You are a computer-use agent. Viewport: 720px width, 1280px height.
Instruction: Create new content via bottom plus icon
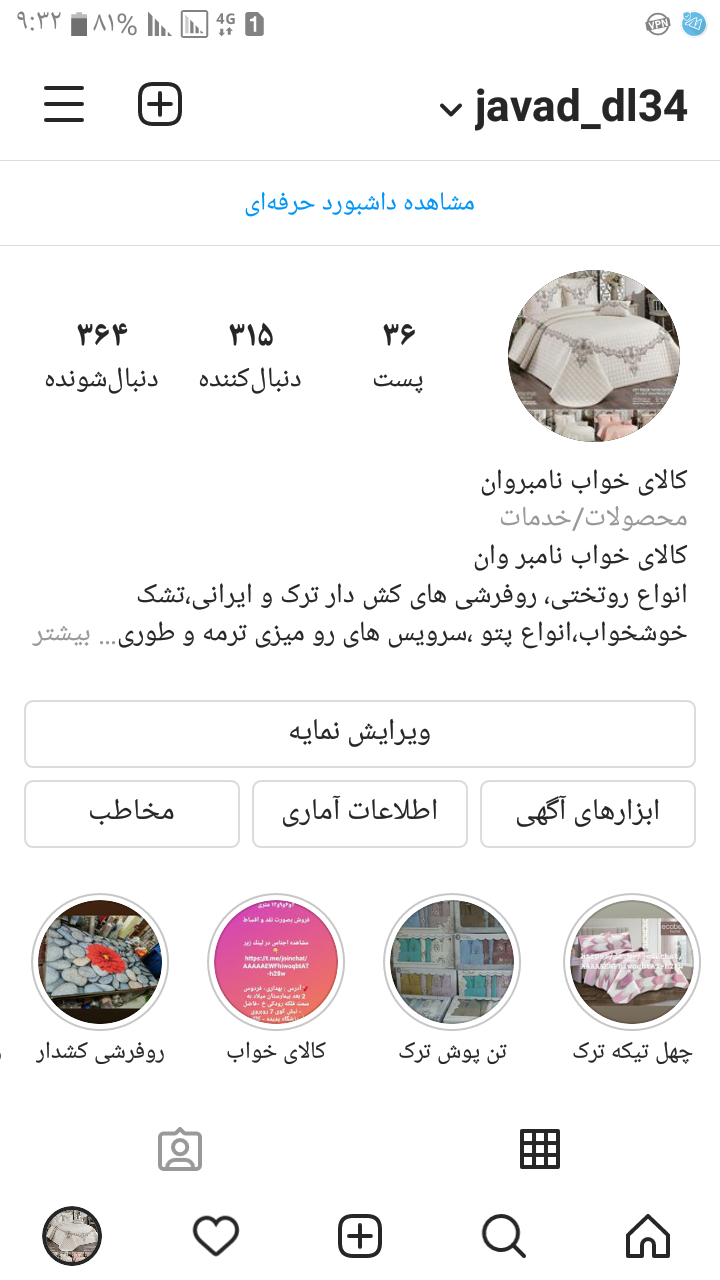tap(359, 1235)
